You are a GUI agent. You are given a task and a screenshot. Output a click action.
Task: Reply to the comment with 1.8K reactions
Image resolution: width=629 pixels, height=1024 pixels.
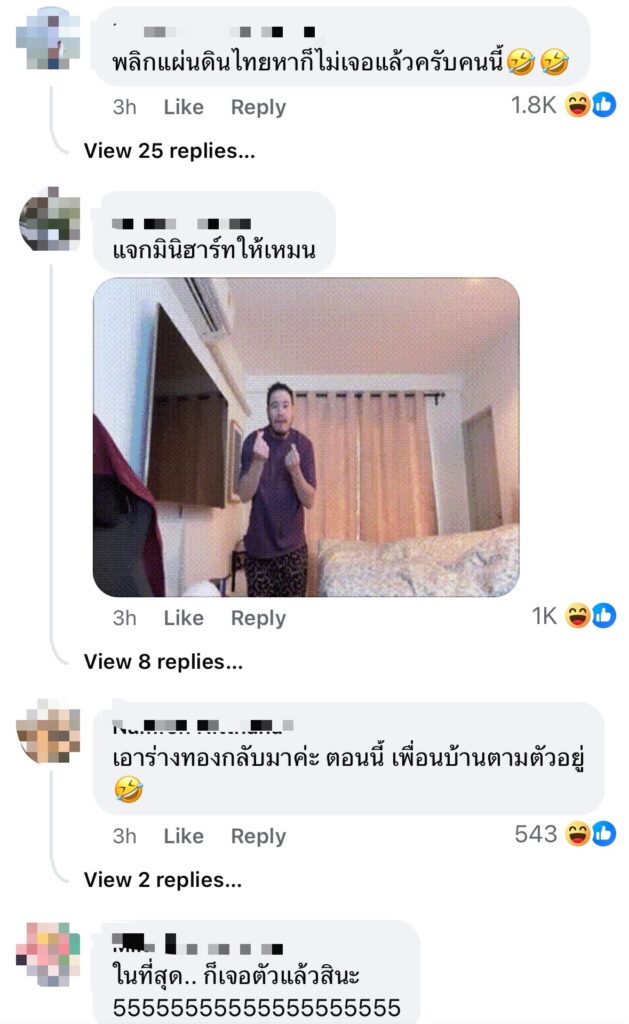pyautogui.click(x=258, y=107)
